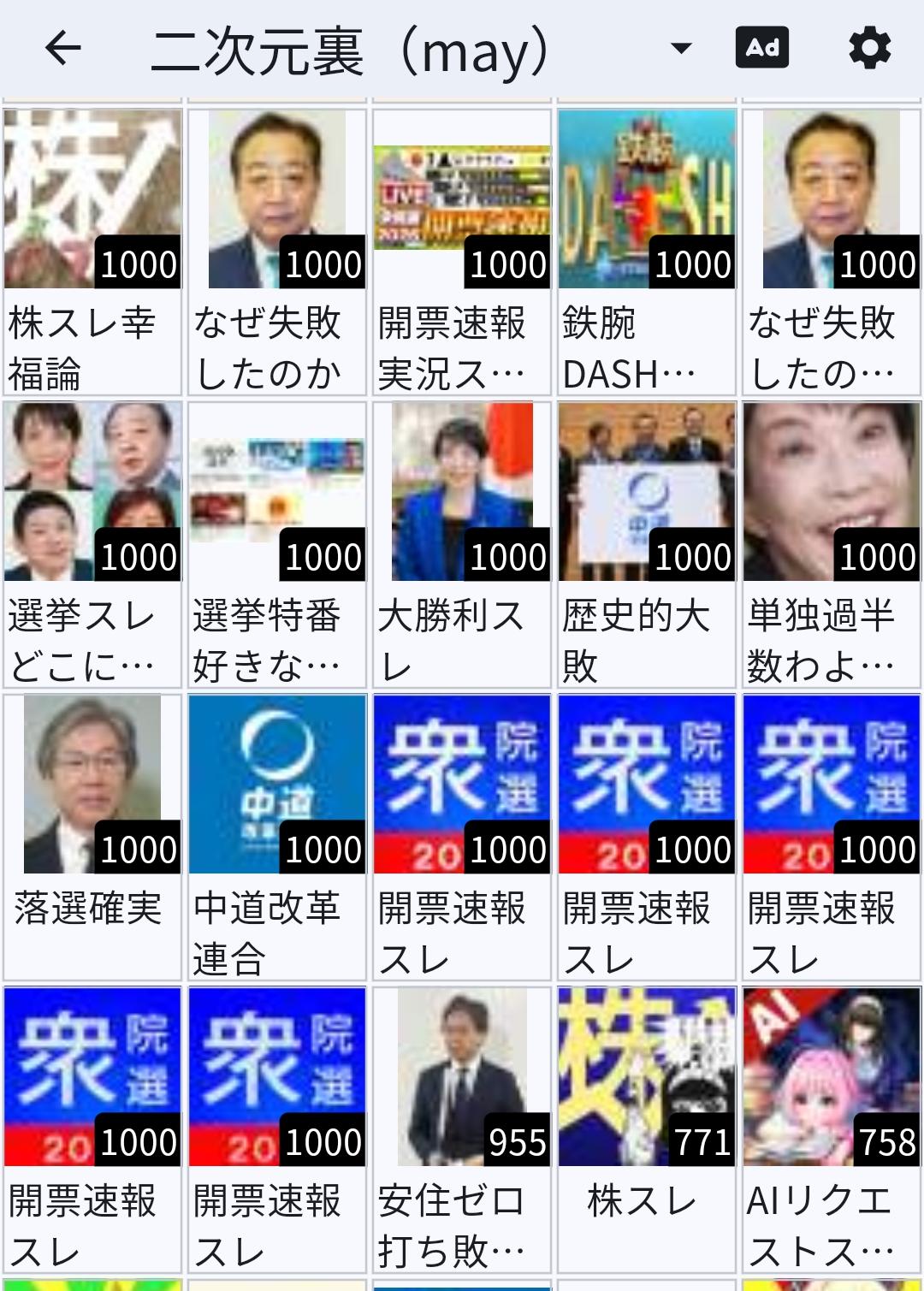Go back with the arrow icon
The width and height of the screenshot is (924, 1291).
pyautogui.click(x=62, y=48)
